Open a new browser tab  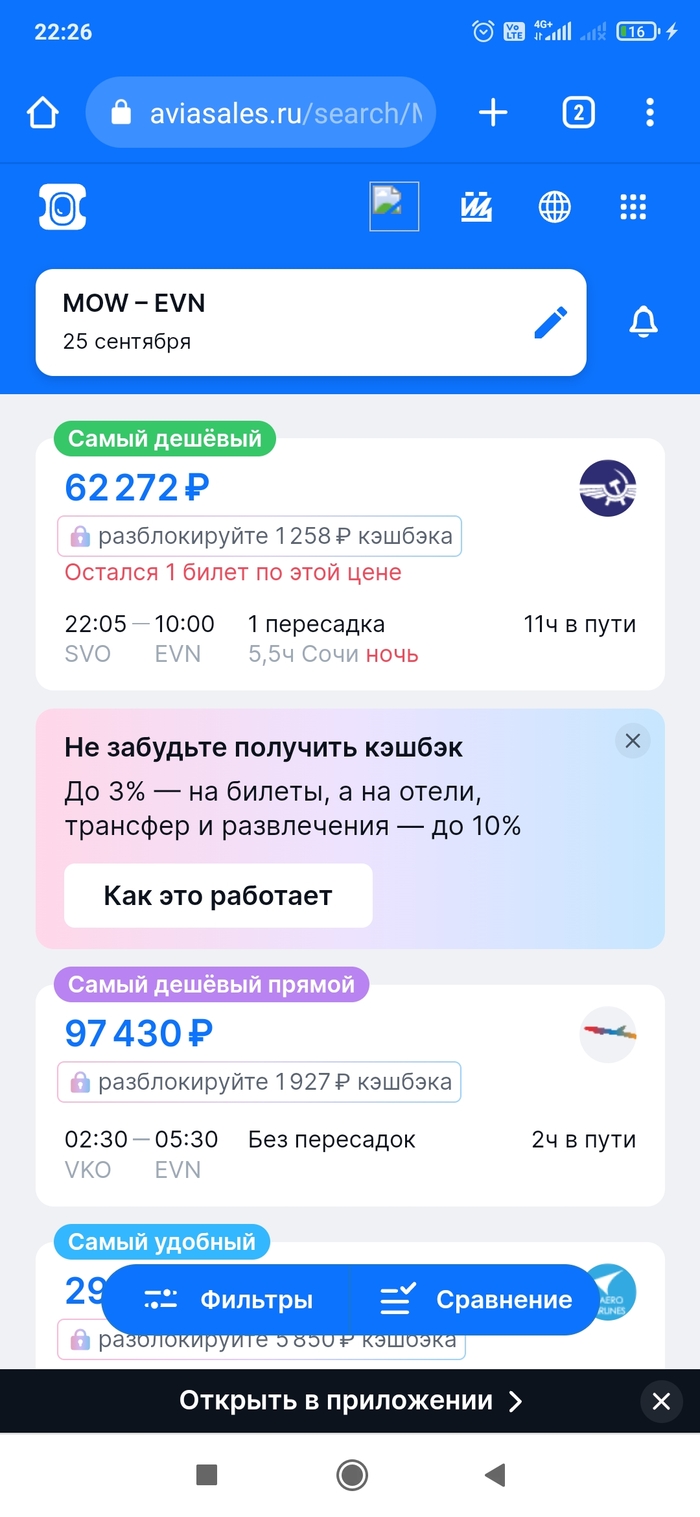493,113
